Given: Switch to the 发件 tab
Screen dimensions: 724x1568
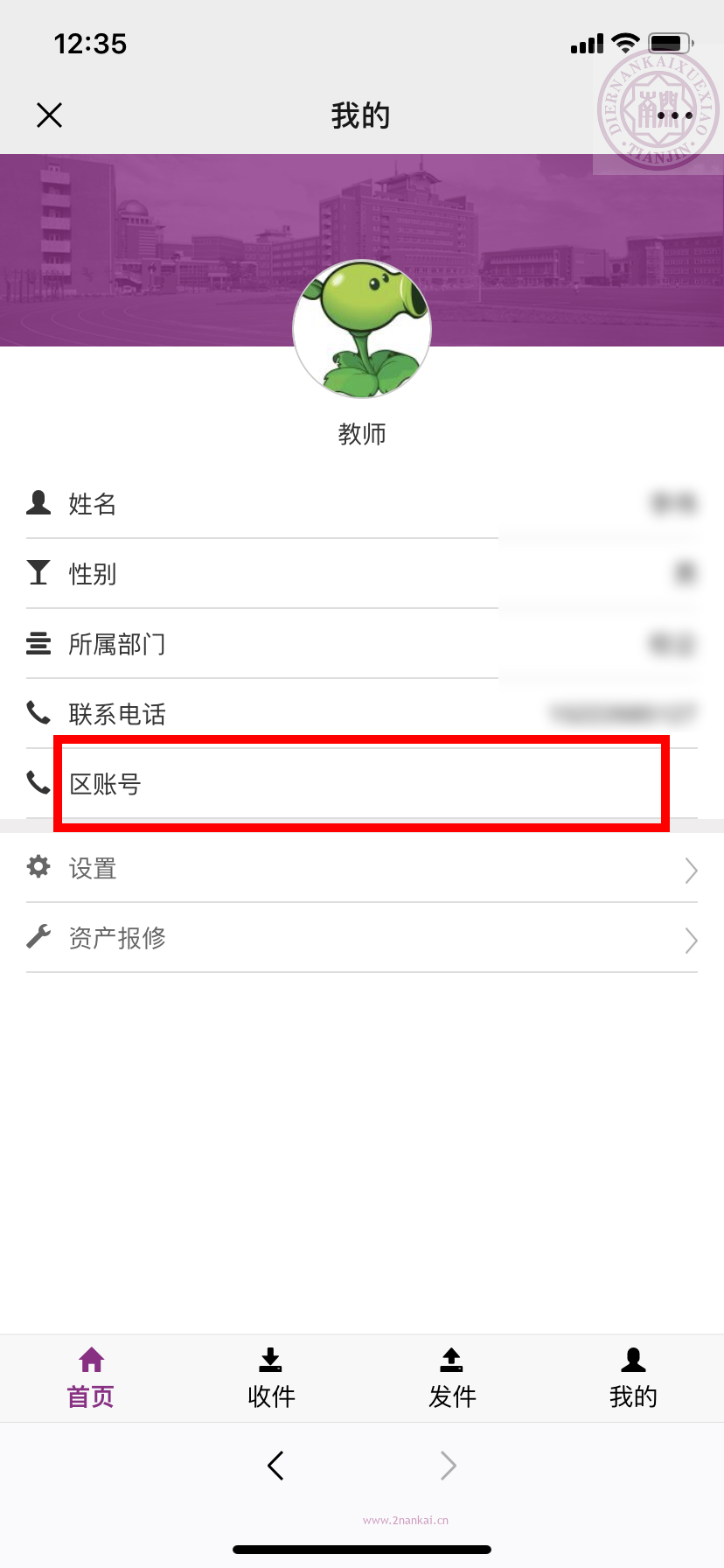Looking at the screenshot, I should (x=452, y=1379).
